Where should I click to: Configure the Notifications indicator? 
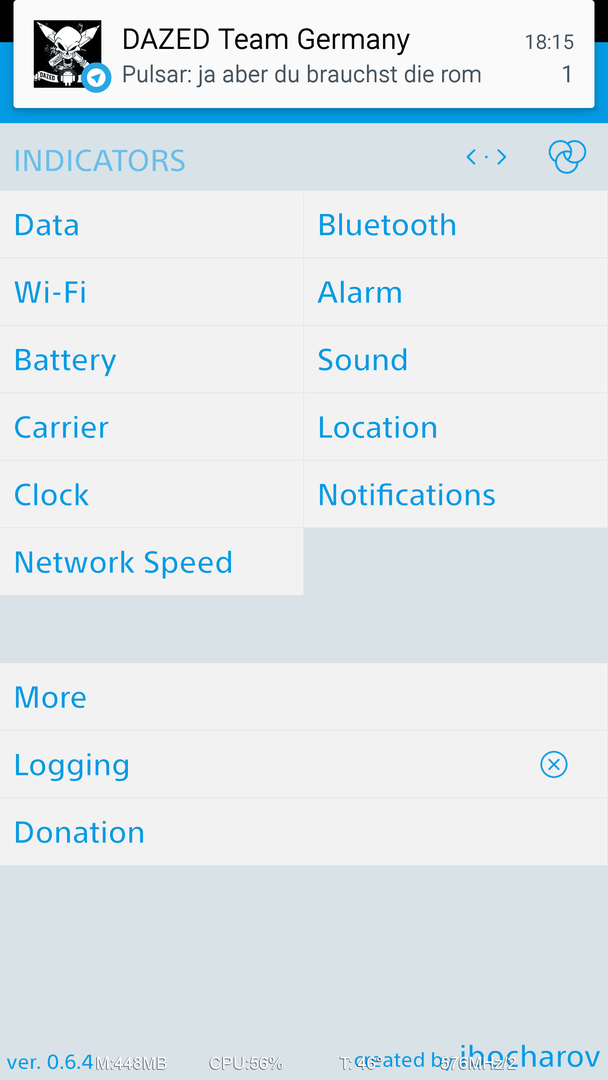tap(456, 495)
